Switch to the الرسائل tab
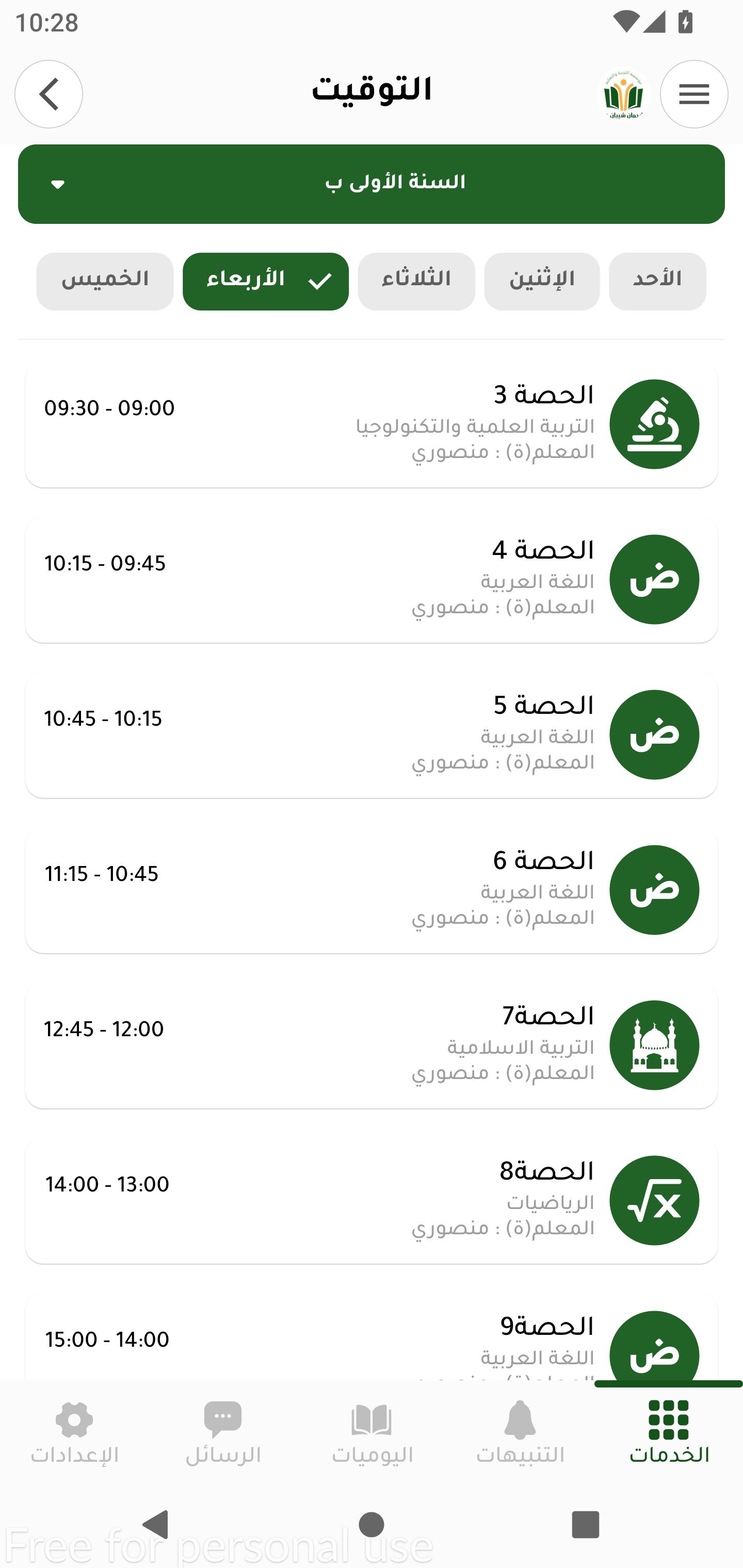 [x=223, y=1433]
